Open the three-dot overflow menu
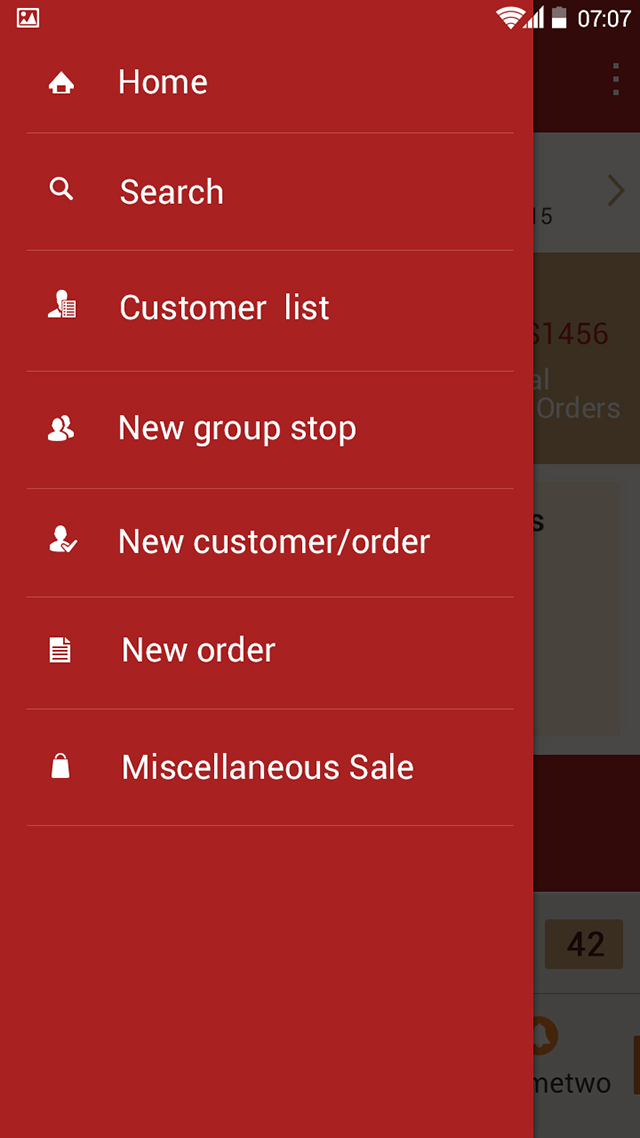 coord(615,80)
